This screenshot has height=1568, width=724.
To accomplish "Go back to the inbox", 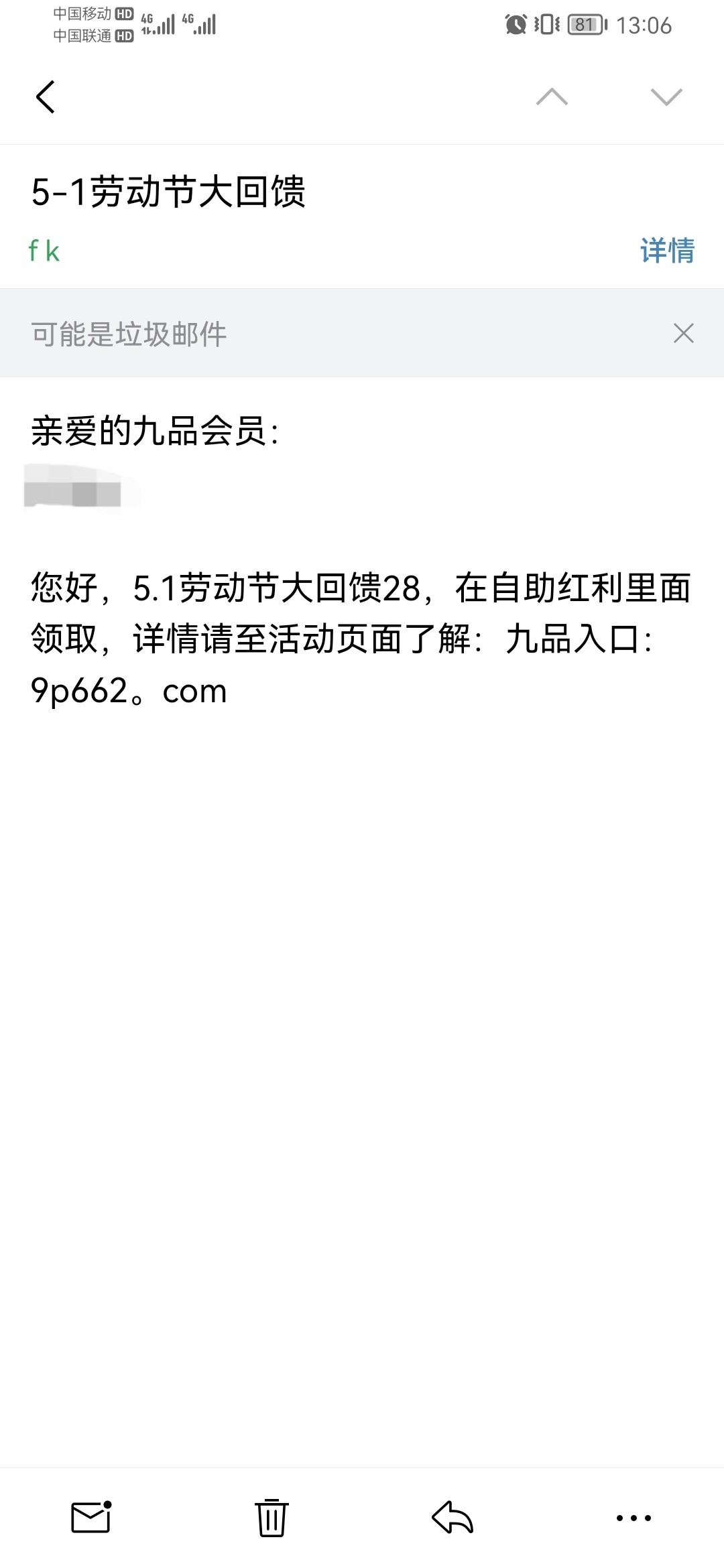I will coord(46,97).
